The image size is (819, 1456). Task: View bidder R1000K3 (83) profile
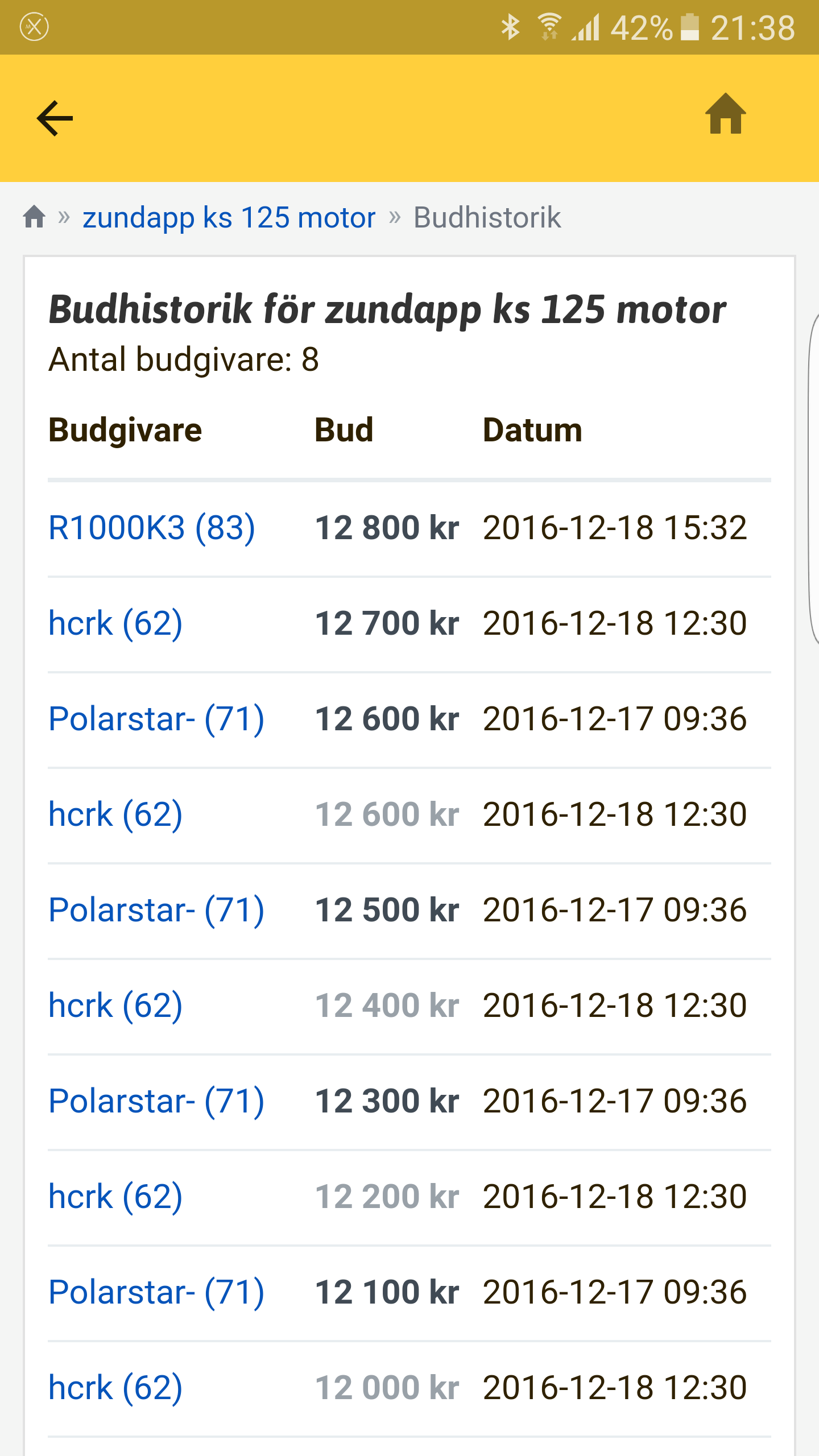click(x=151, y=528)
